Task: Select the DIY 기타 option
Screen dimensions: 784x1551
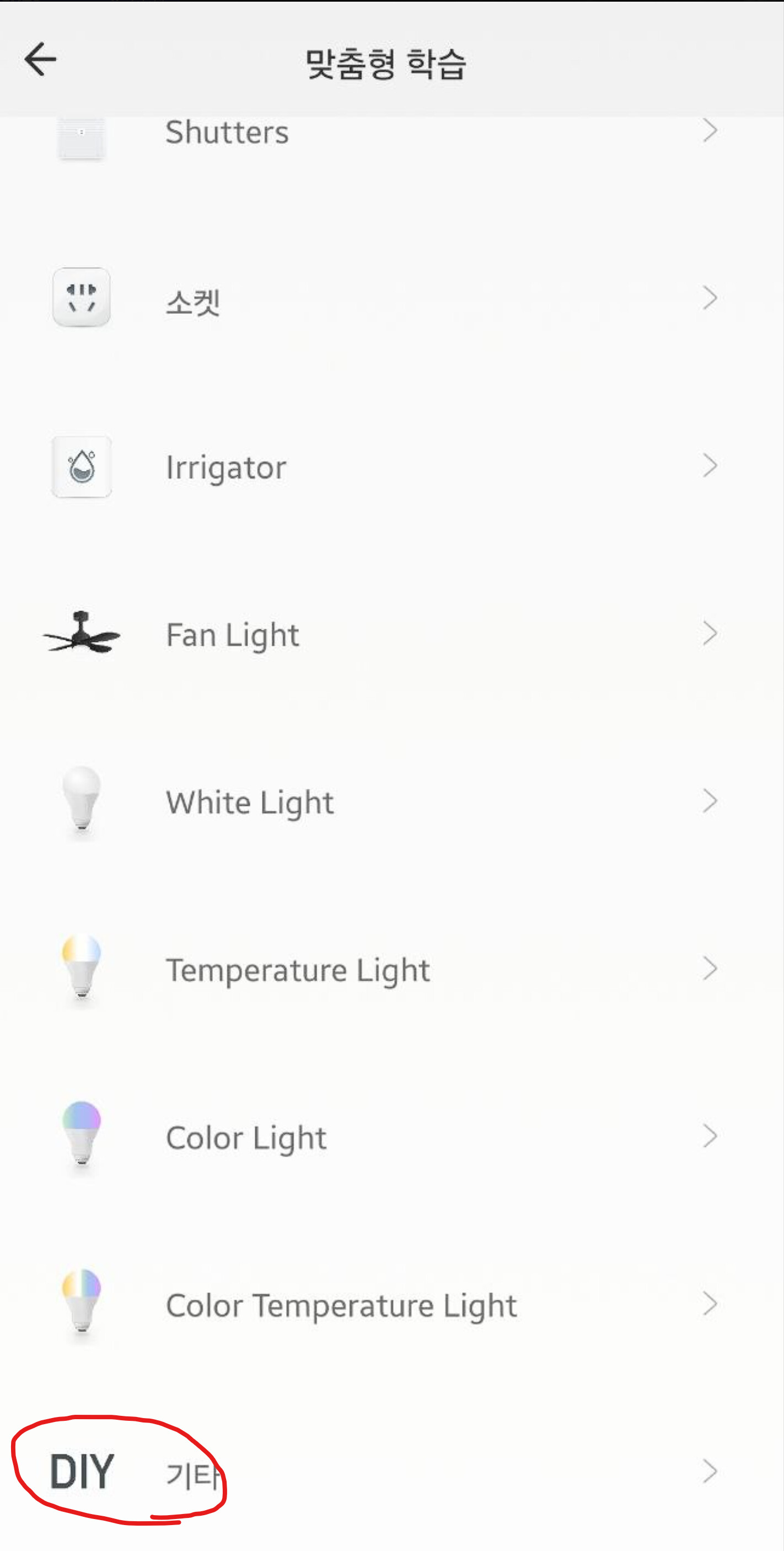Action: [x=192, y=1473]
